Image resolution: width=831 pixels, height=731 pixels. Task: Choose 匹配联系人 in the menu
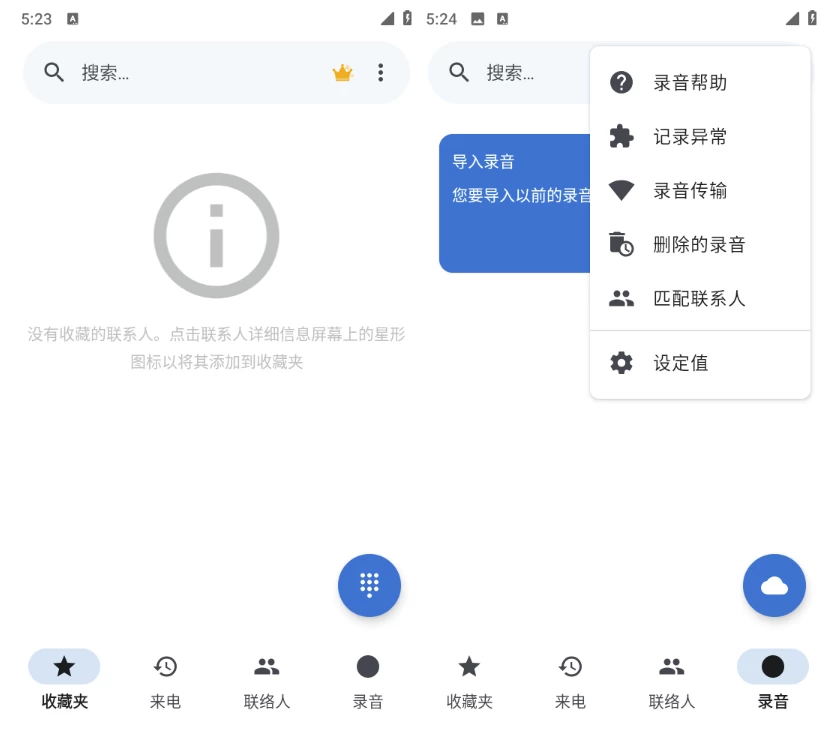(x=698, y=299)
